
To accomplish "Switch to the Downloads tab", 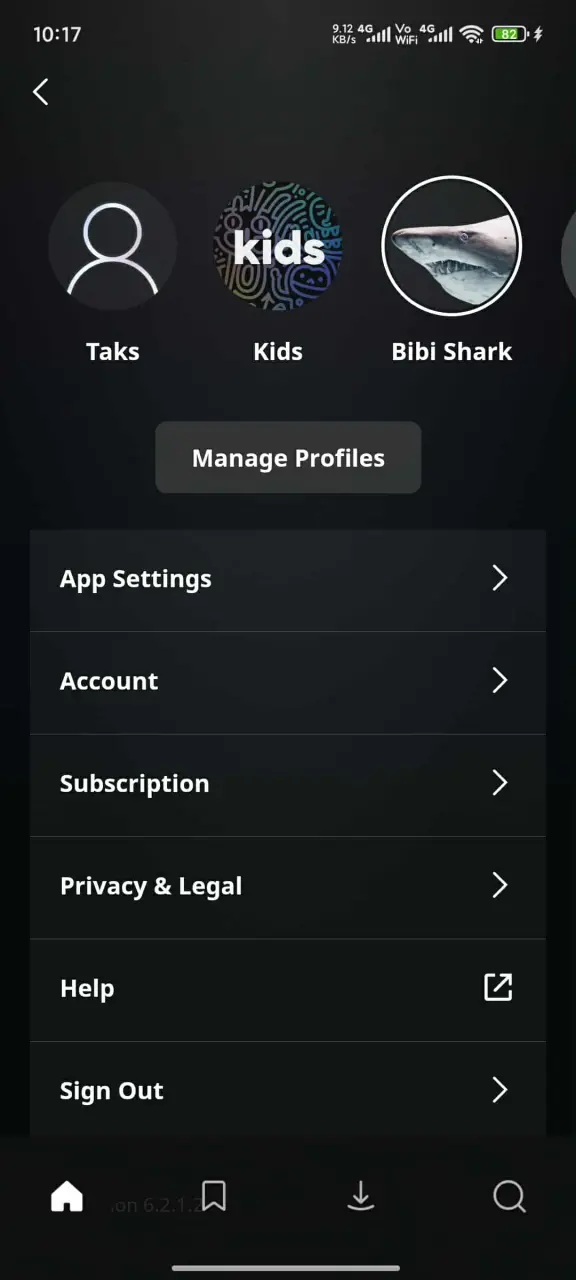I will click(x=360, y=1196).
